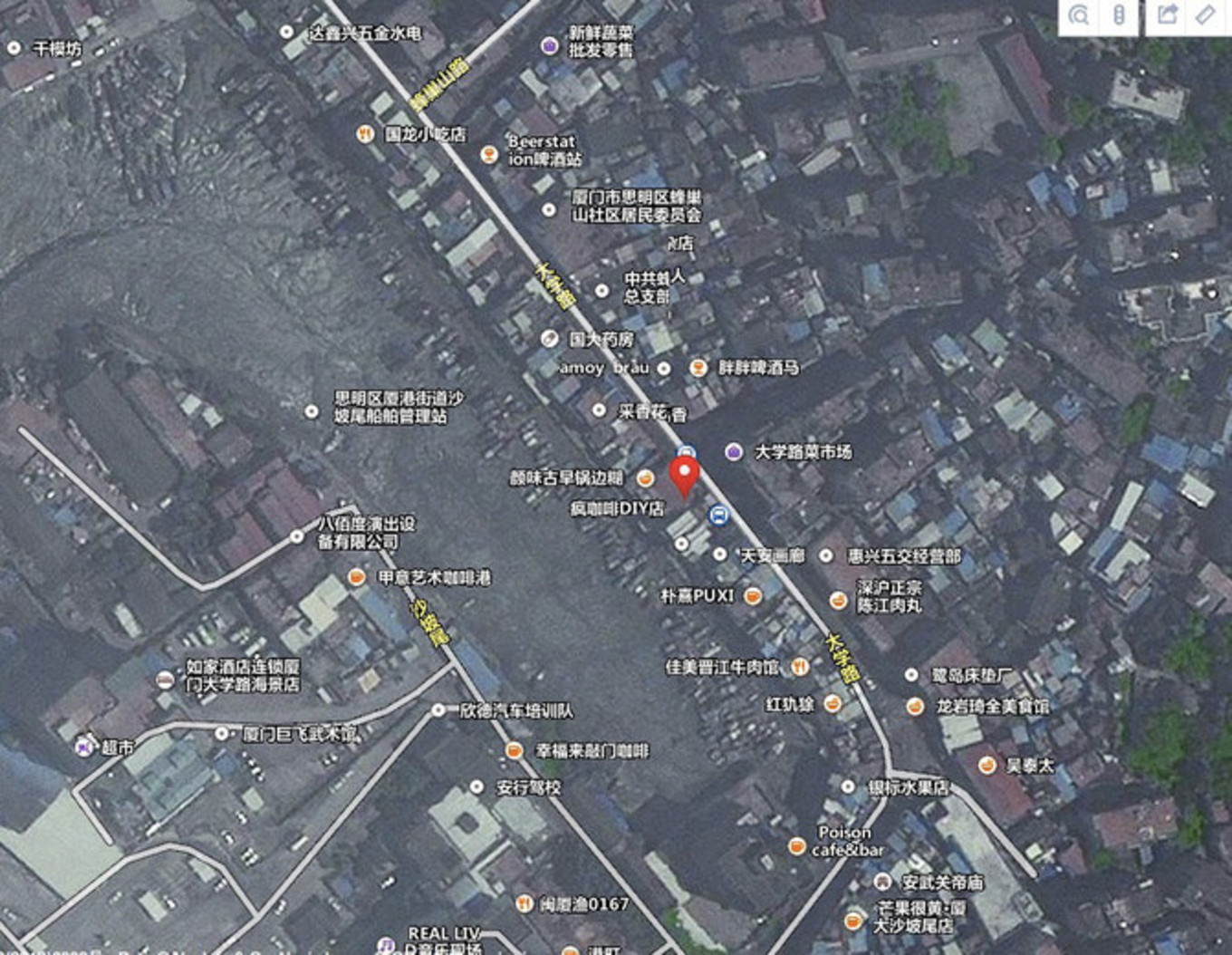The width and height of the screenshot is (1232, 955).
Task: Tap the bus stop icon near 天安画廊
Action: [x=718, y=516]
